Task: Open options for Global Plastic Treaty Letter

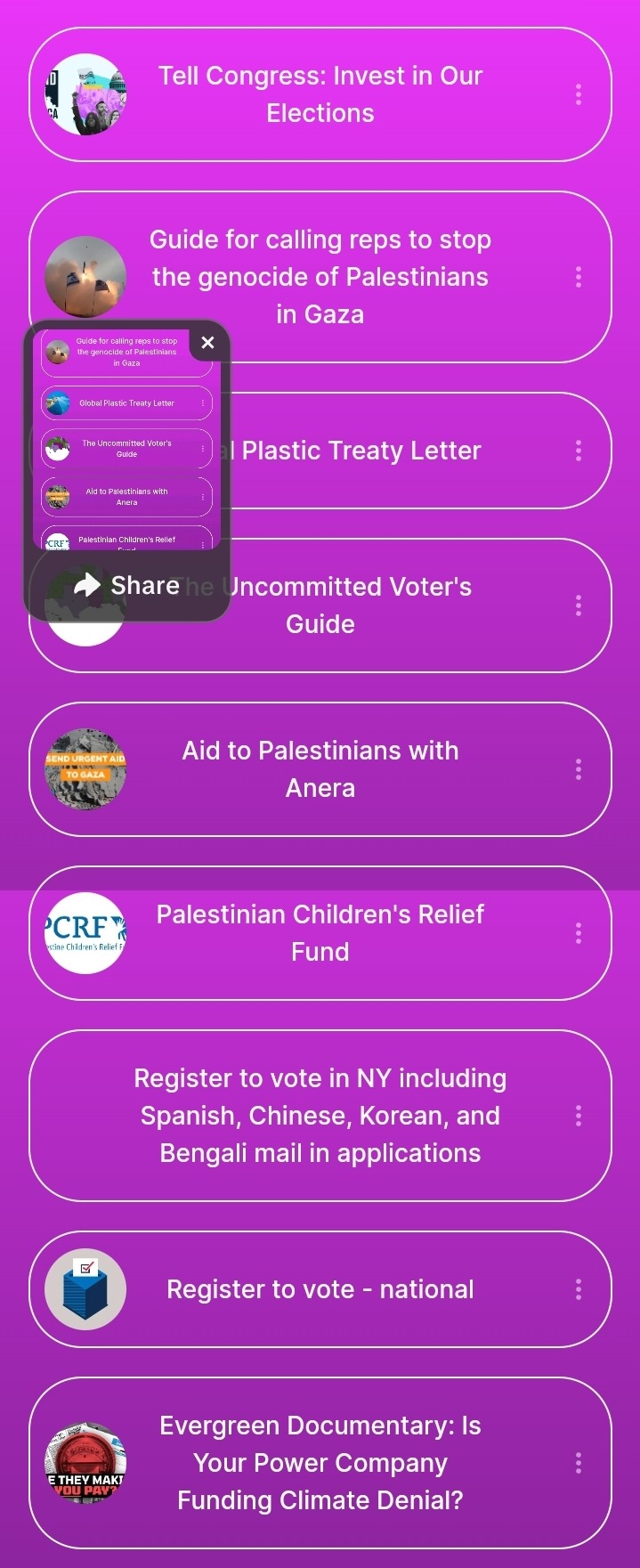Action: [x=579, y=451]
